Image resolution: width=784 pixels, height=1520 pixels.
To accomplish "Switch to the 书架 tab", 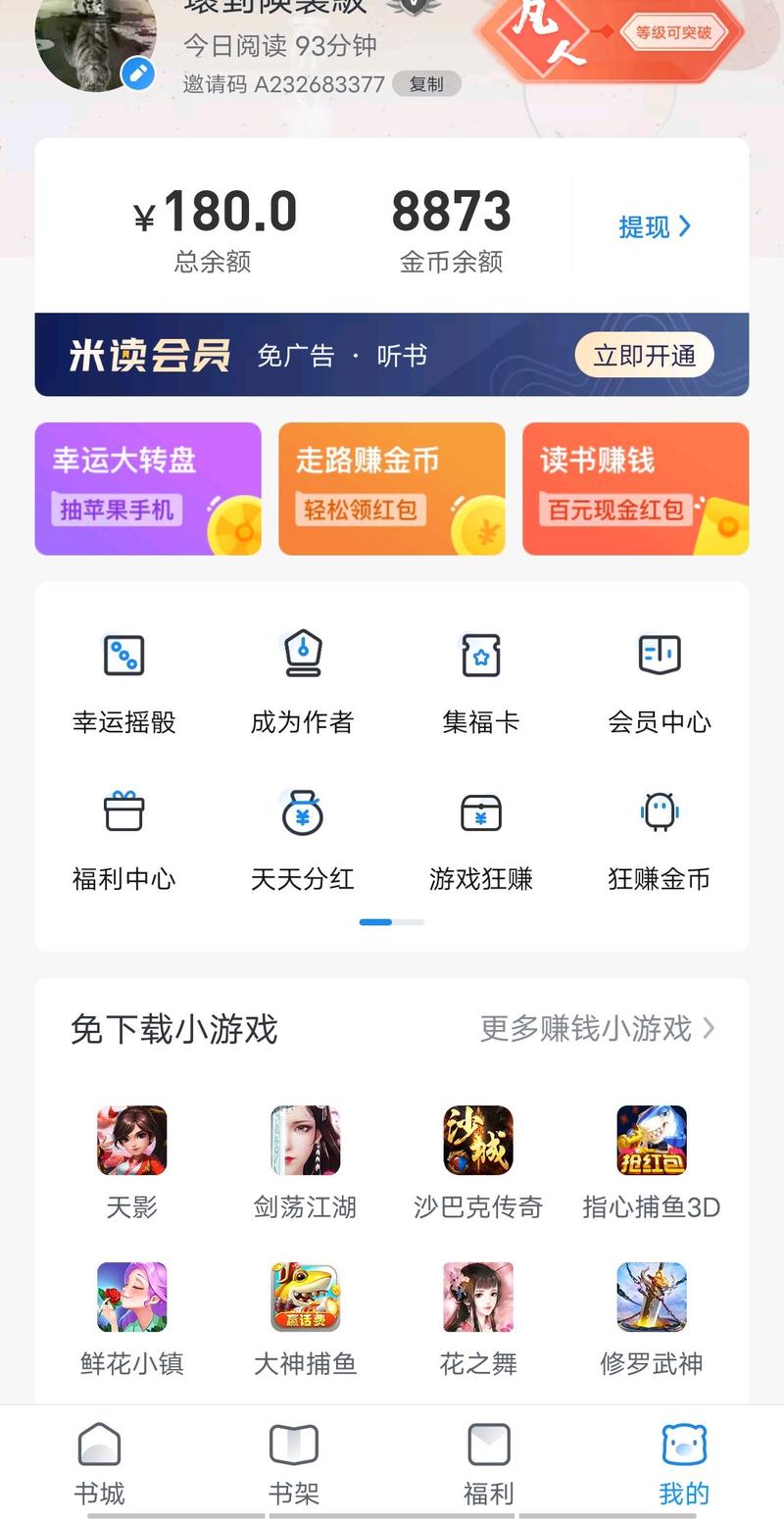I will 294,1463.
